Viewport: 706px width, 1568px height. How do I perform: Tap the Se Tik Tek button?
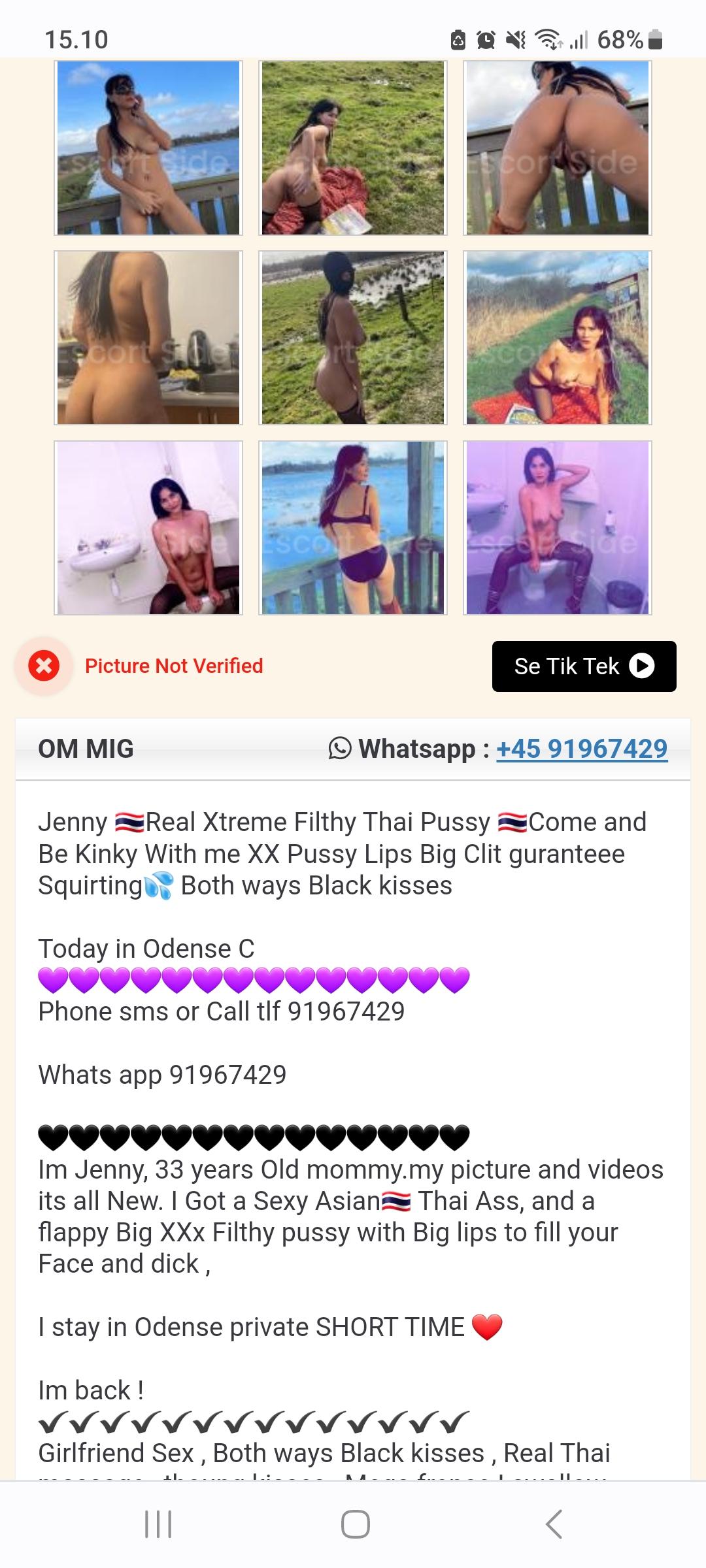tap(584, 666)
